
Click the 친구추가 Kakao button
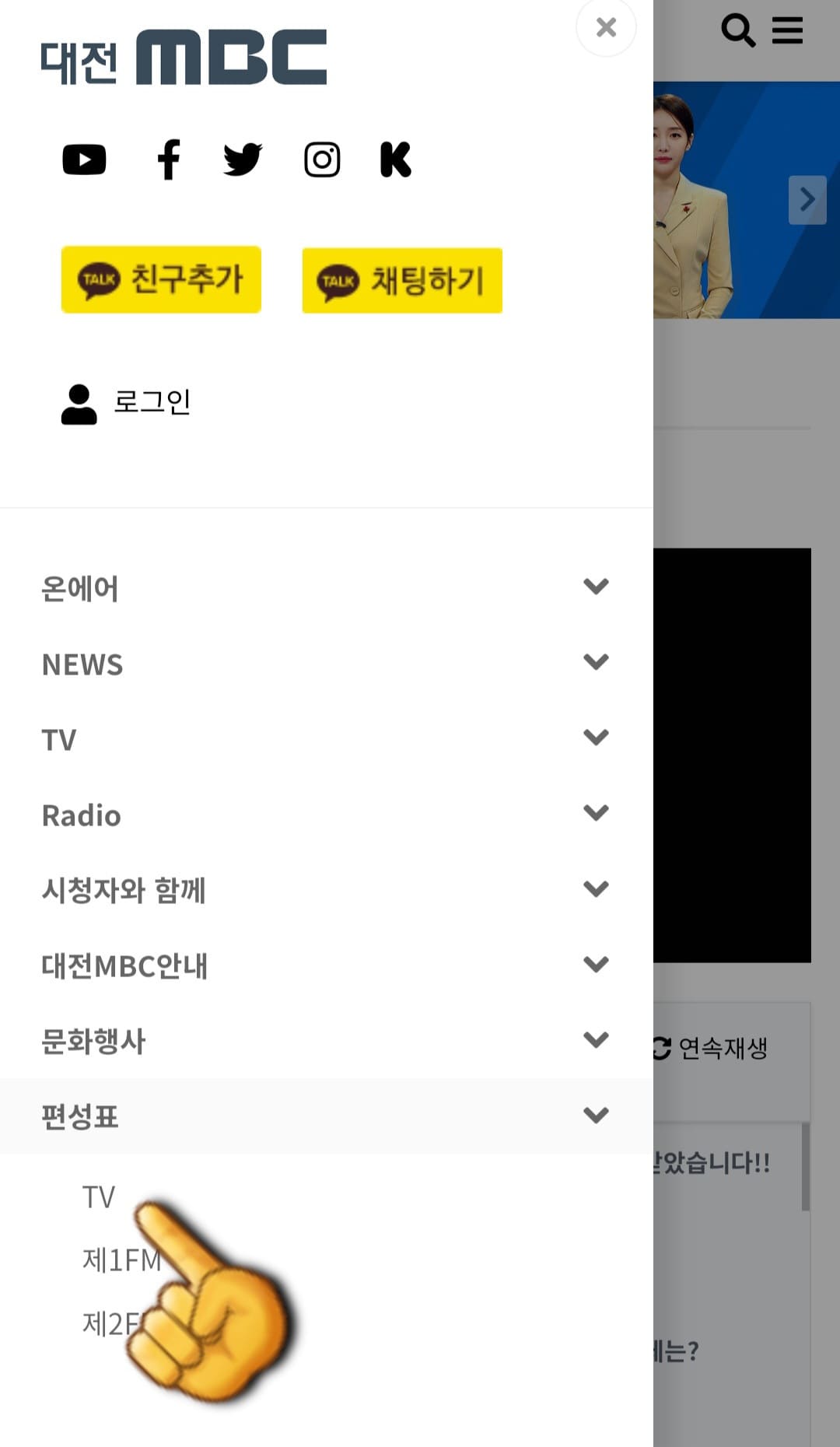[x=161, y=279]
